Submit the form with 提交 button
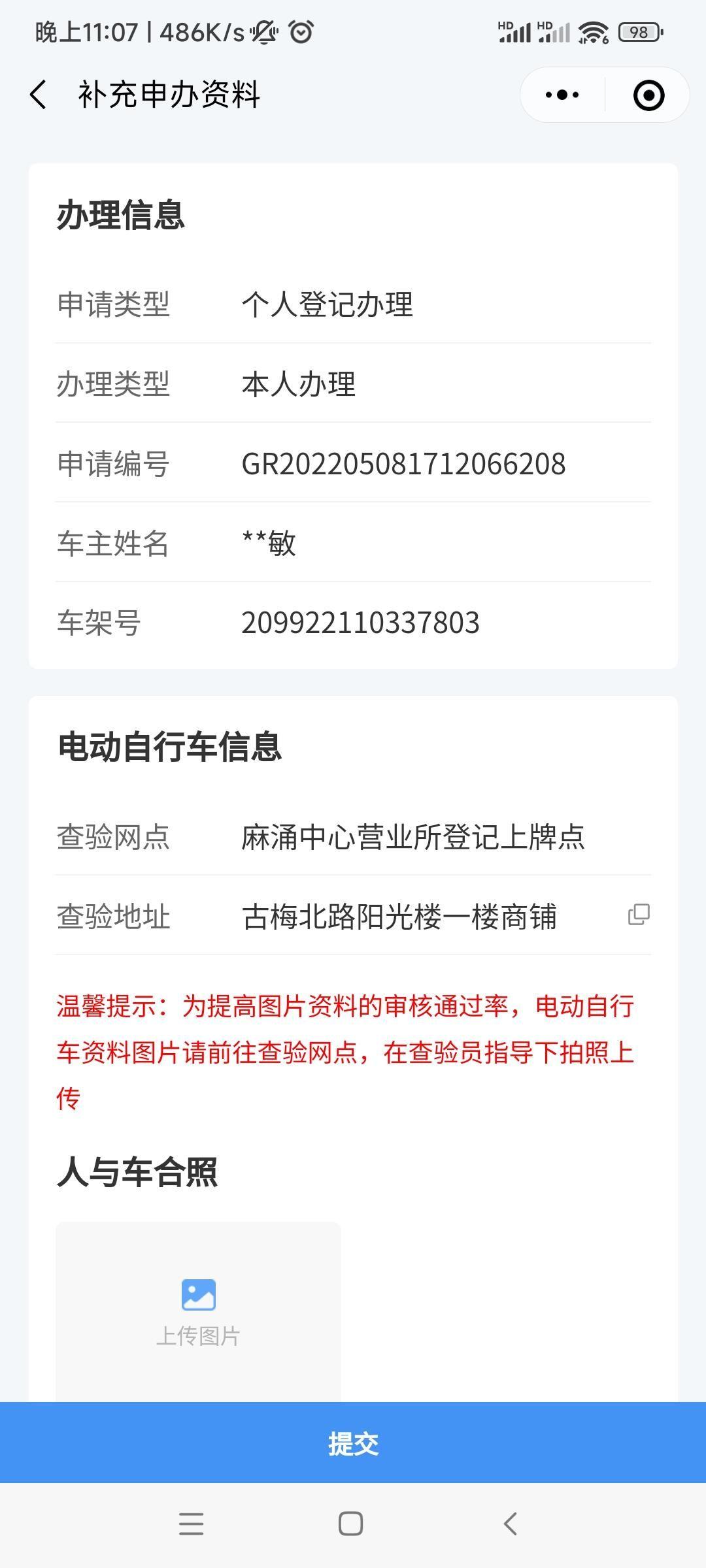 tap(353, 1444)
